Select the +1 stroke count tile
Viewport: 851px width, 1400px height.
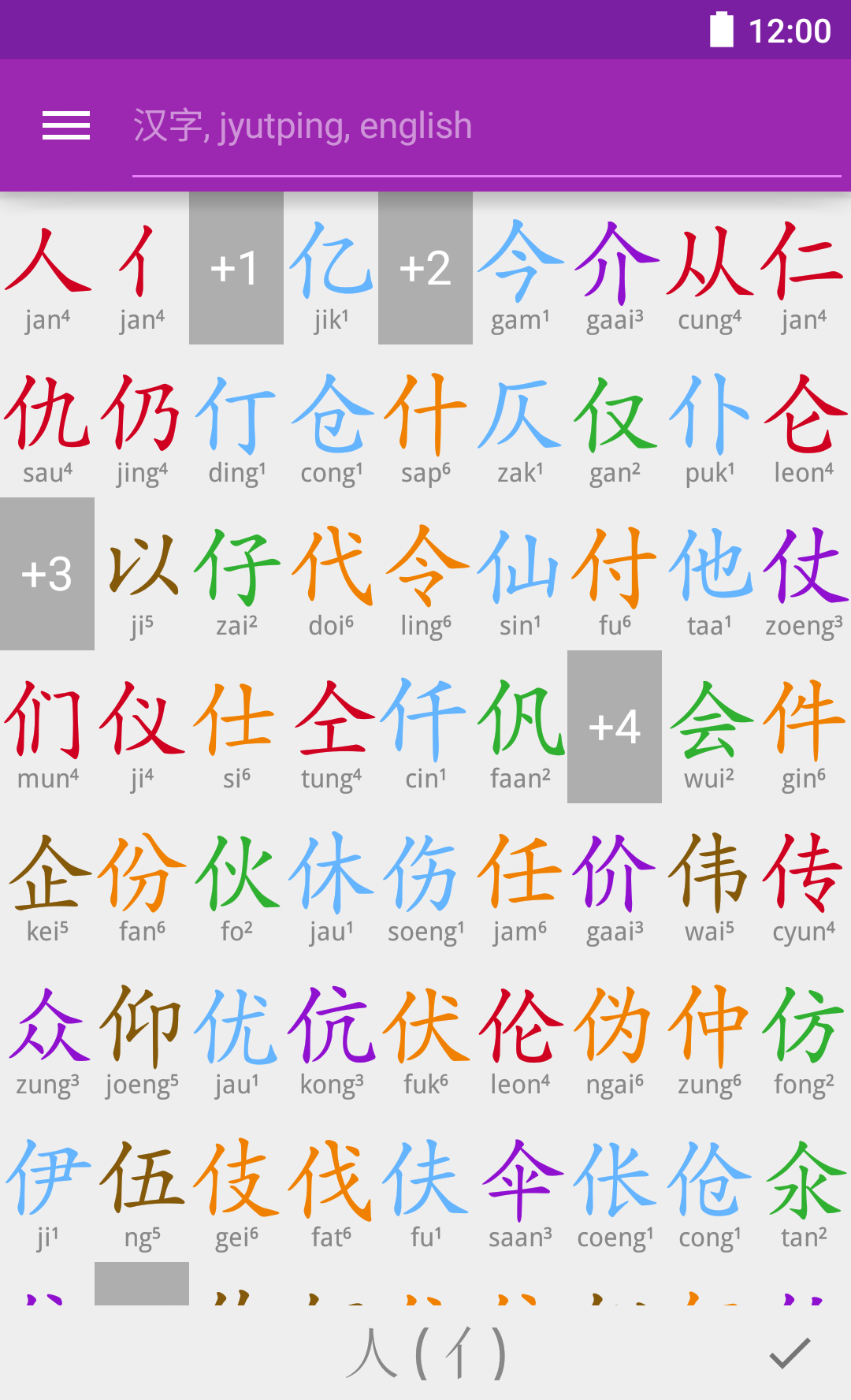(236, 268)
